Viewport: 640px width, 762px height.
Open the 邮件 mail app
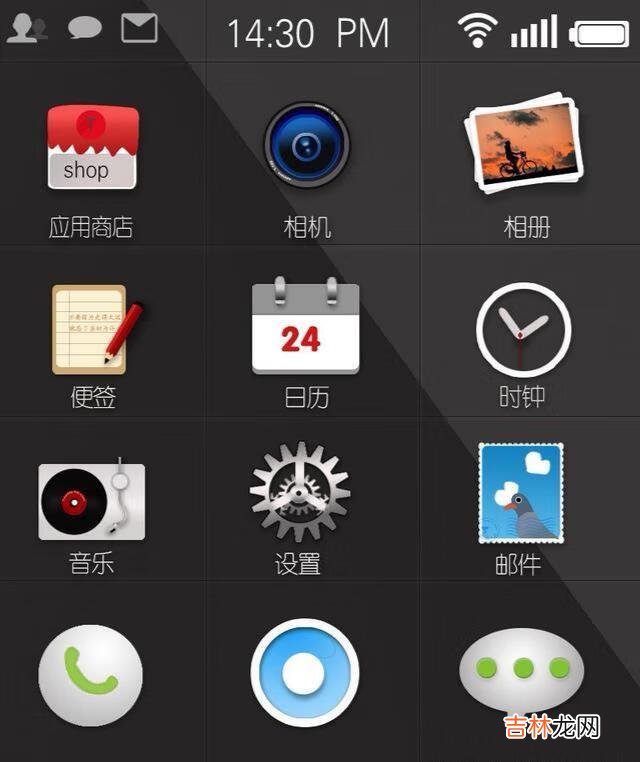click(520, 493)
